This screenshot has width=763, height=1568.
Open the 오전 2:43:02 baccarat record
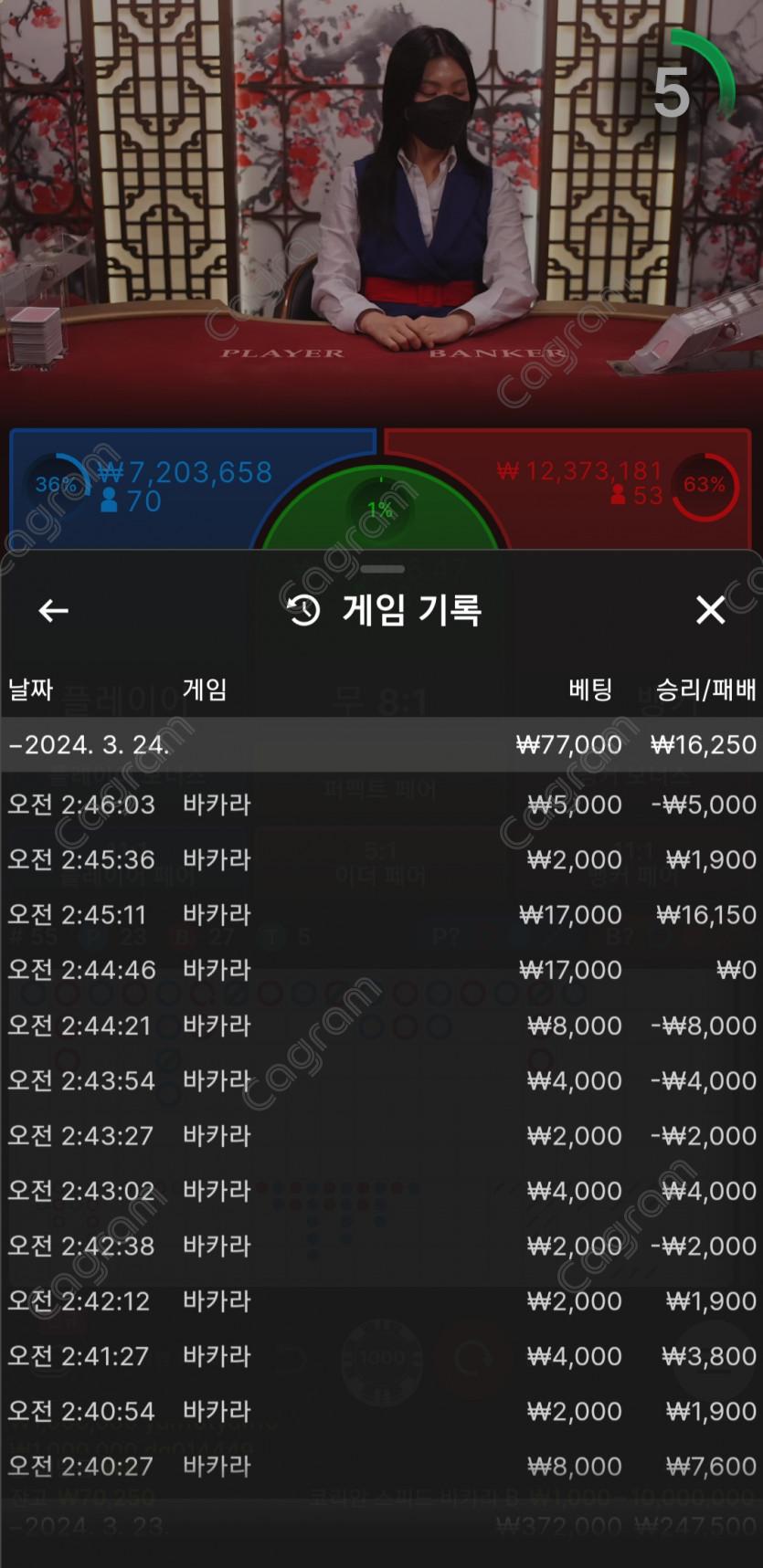[381, 1191]
